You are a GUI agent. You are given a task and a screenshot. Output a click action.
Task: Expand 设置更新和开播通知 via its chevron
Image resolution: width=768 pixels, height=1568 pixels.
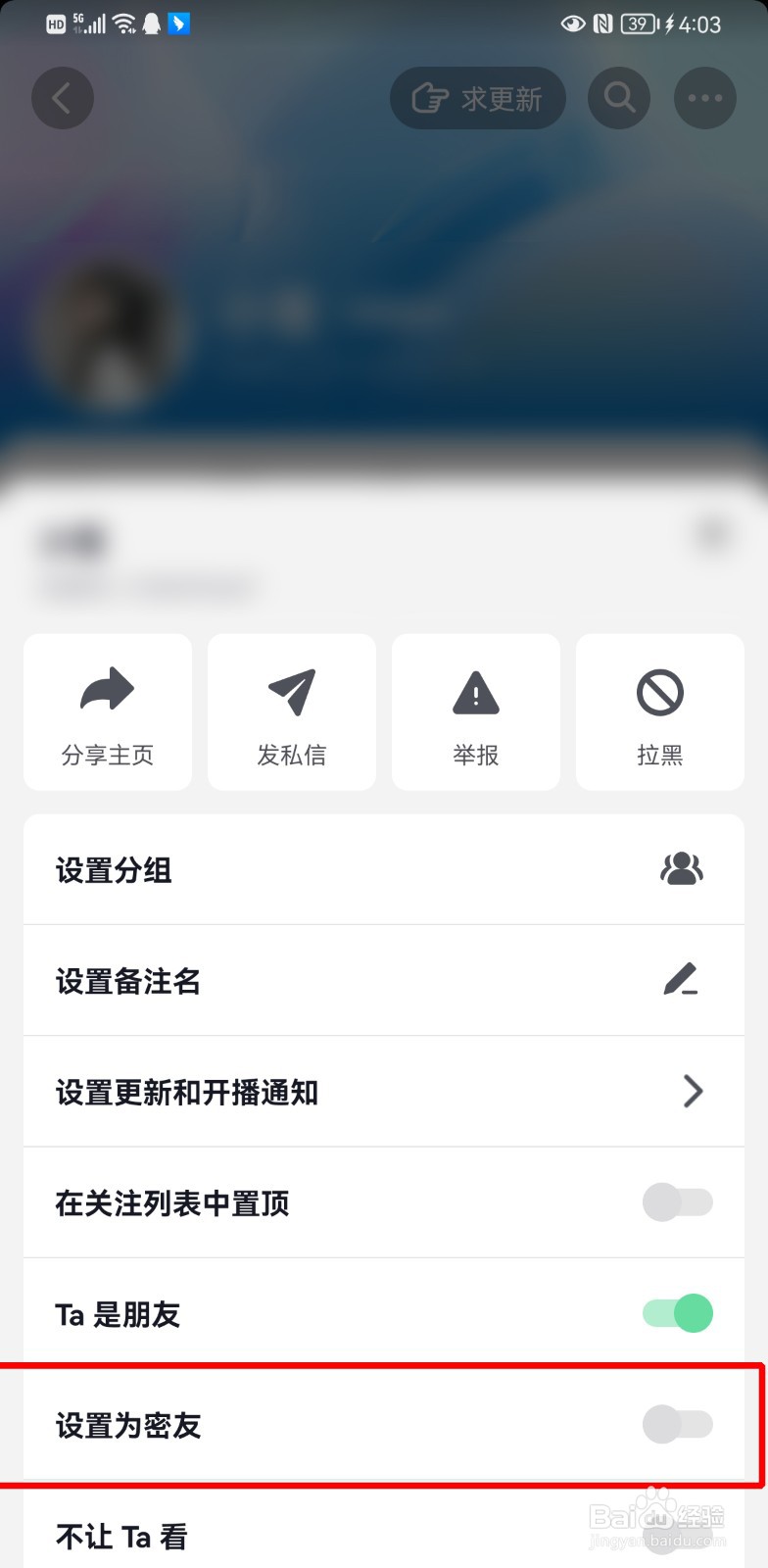tap(694, 1092)
